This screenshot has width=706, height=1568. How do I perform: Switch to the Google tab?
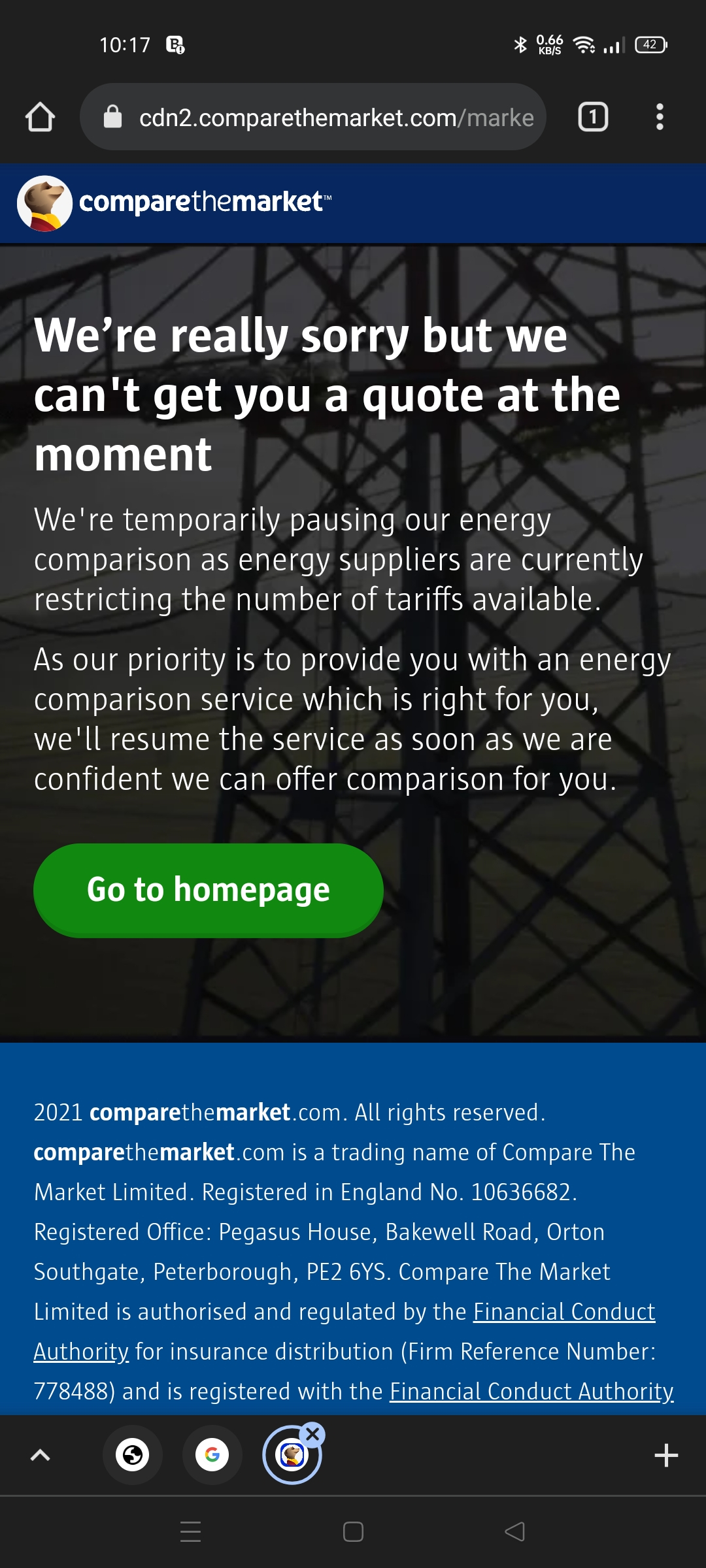point(212,1455)
